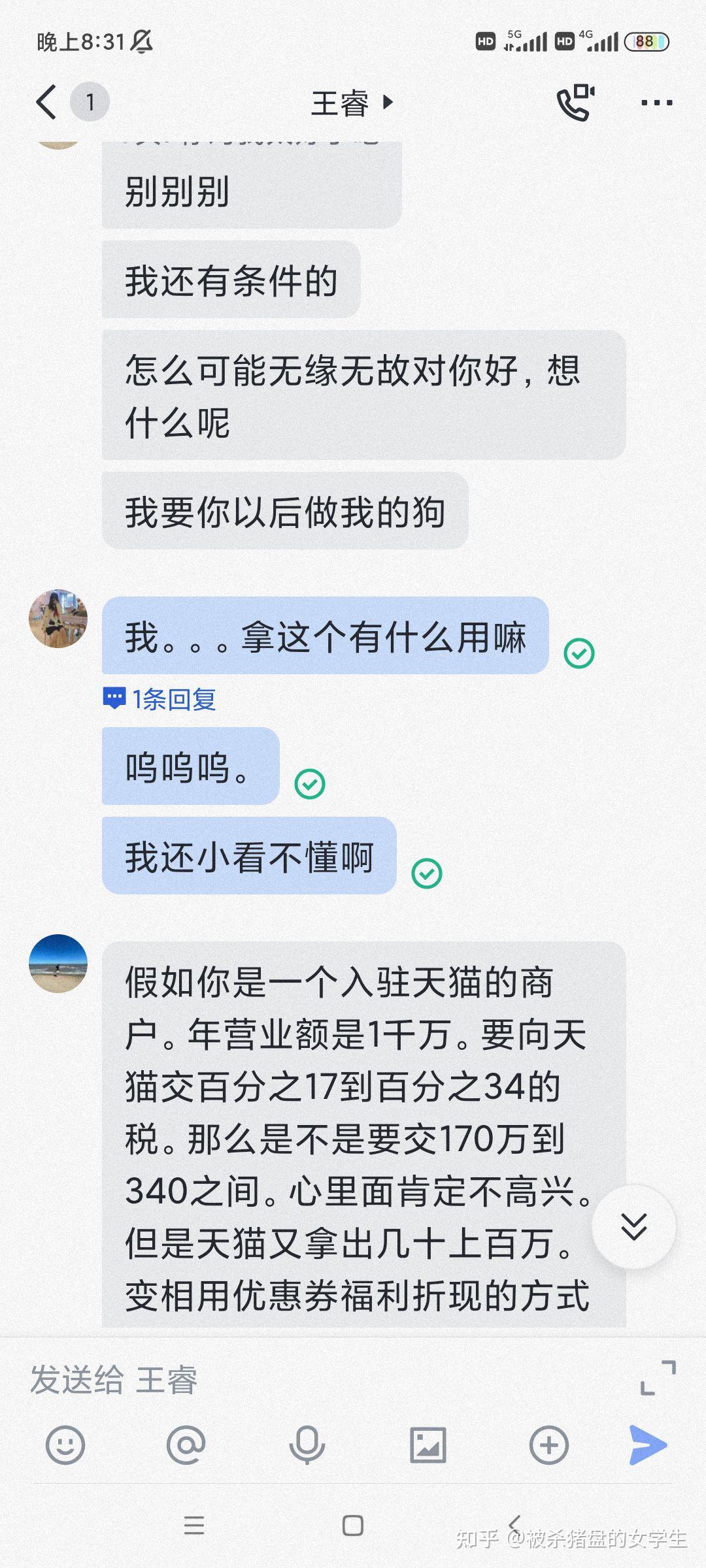Open more attachment options plus icon
This screenshot has width=706, height=1568.
point(548,1445)
